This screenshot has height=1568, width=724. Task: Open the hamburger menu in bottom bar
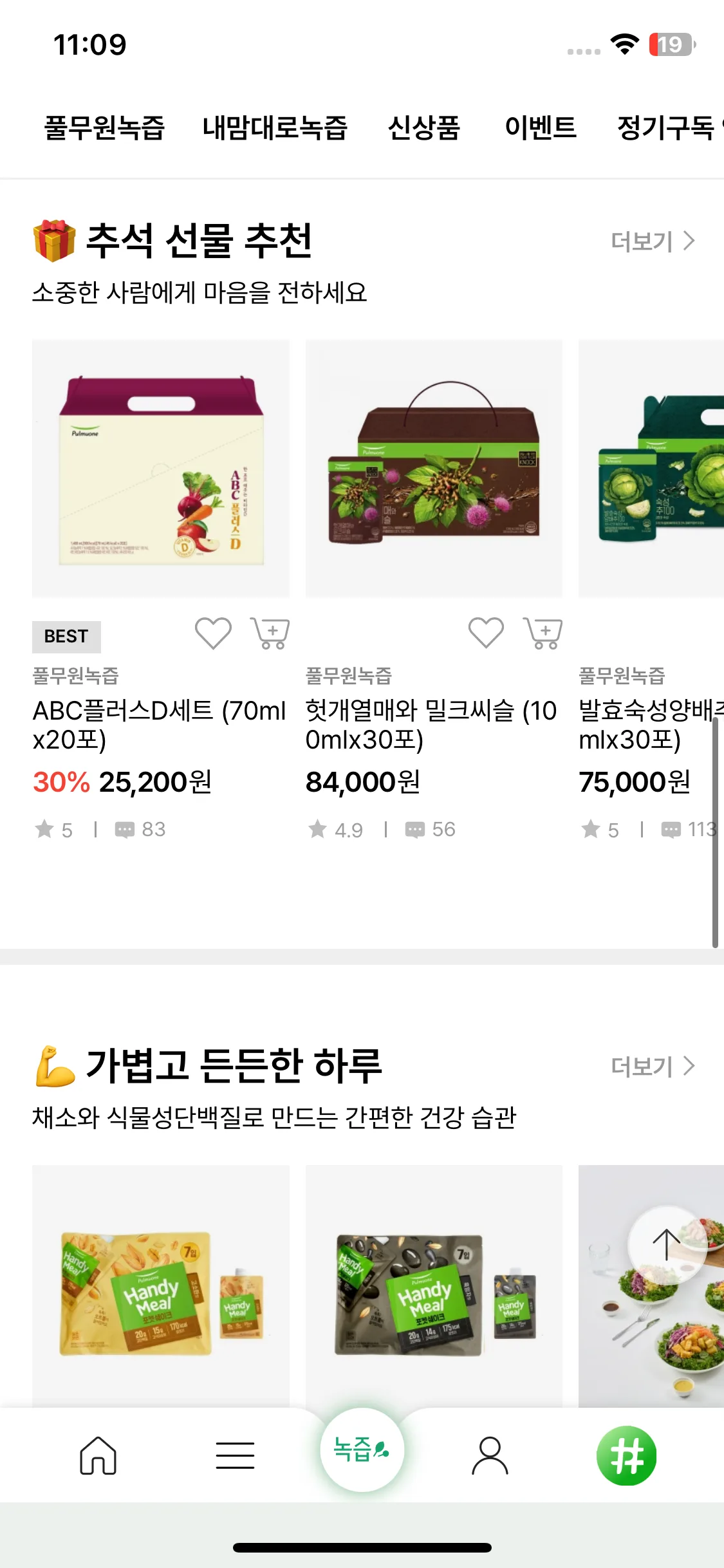[x=235, y=1455]
